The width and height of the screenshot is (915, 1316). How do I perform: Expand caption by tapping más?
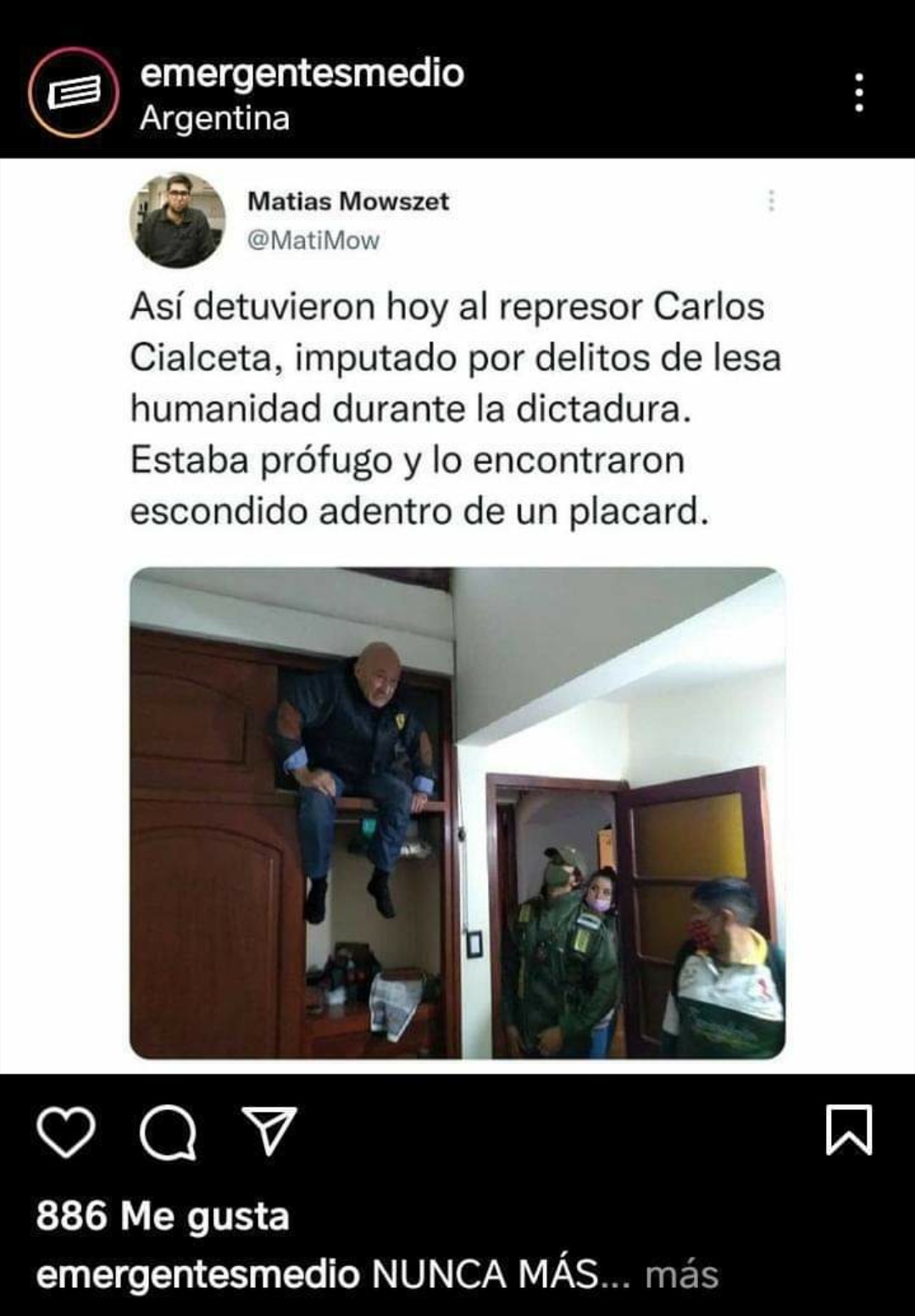point(681,1274)
